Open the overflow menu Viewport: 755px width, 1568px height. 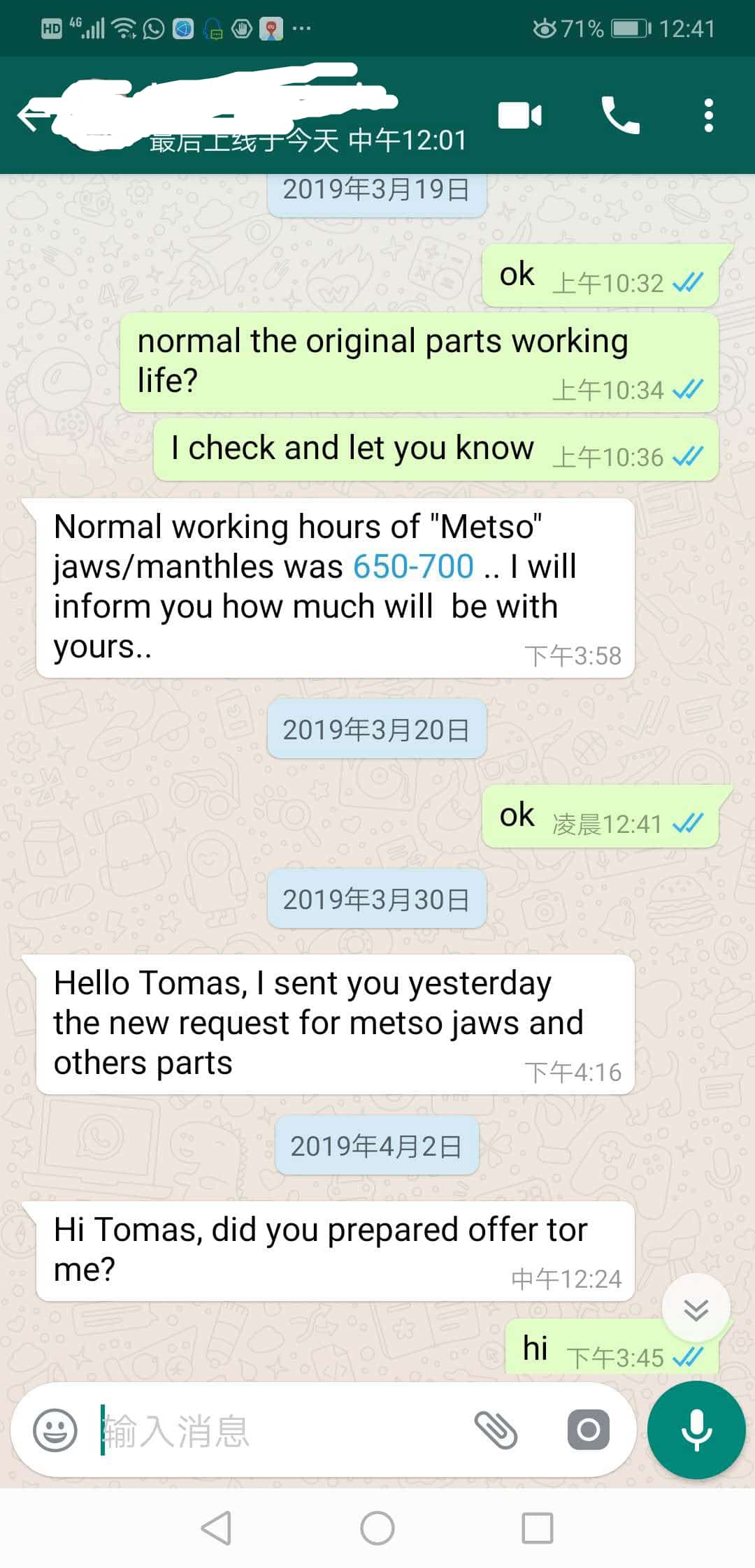point(708,116)
